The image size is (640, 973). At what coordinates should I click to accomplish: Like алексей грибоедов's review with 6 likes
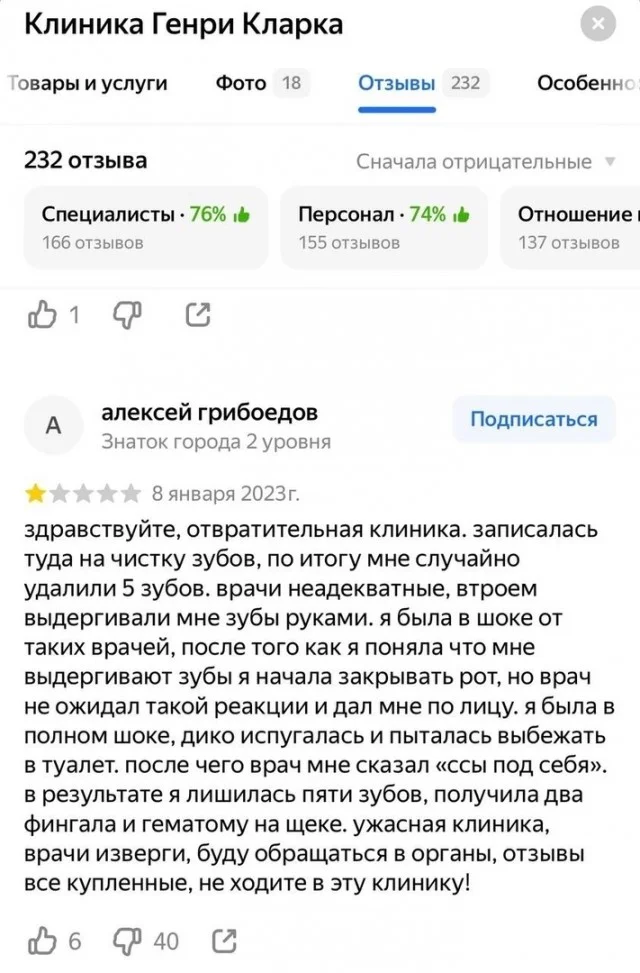44,940
